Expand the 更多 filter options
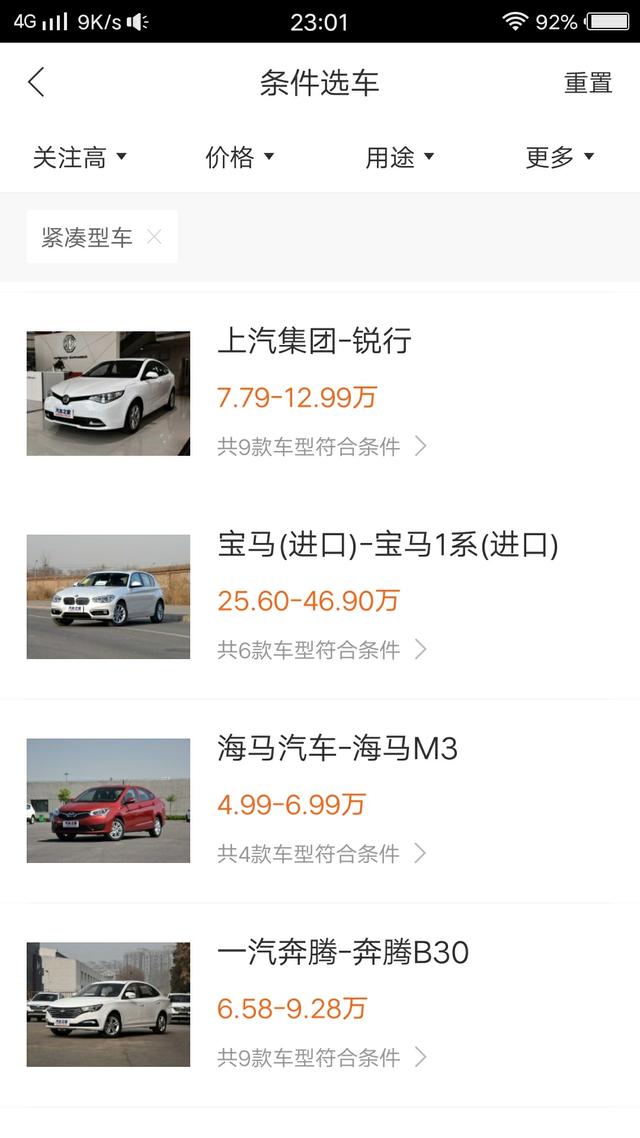This screenshot has width=640, height=1138. click(560, 157)
